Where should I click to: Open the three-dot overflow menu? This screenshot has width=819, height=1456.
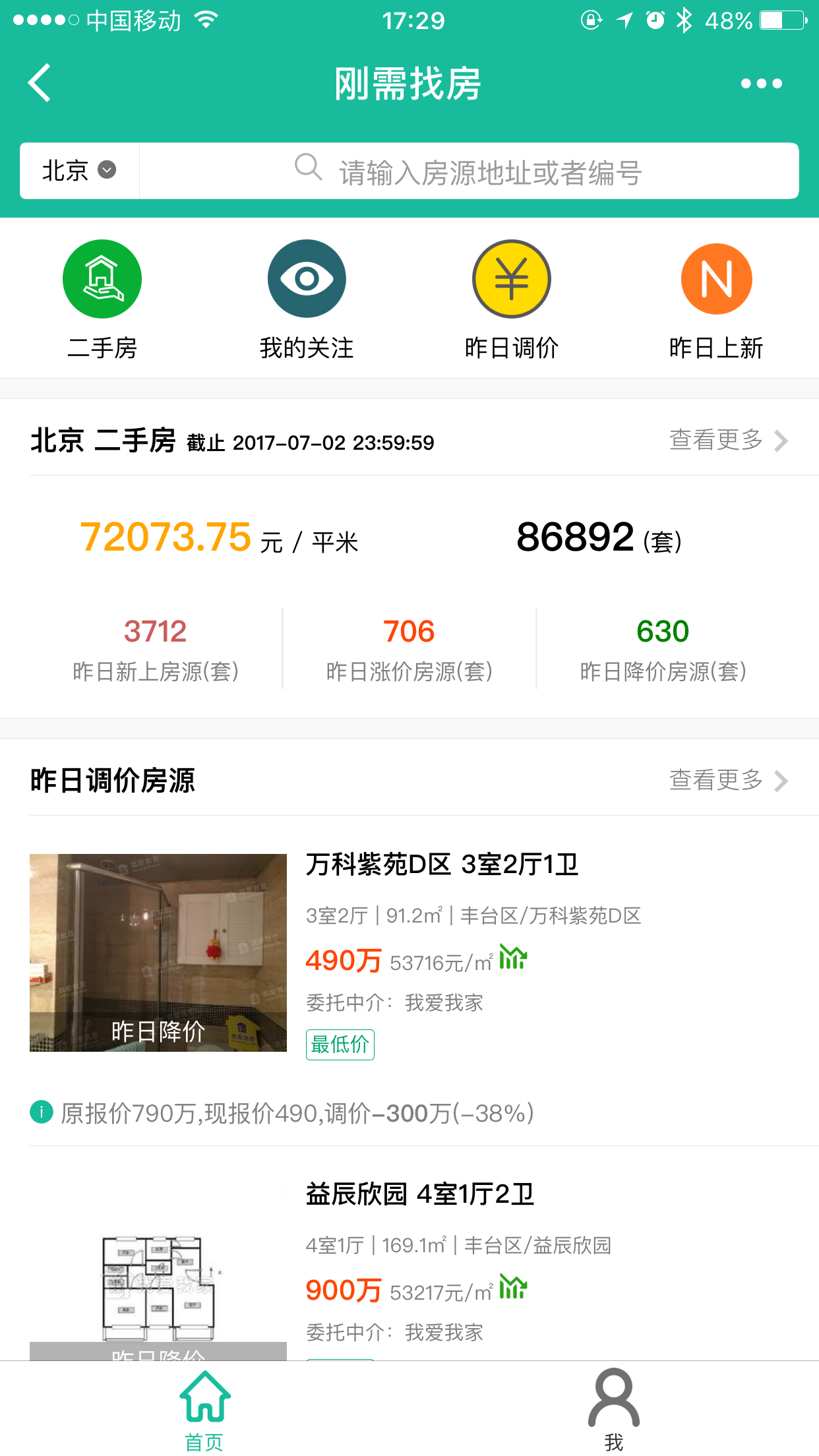point(761,84)
